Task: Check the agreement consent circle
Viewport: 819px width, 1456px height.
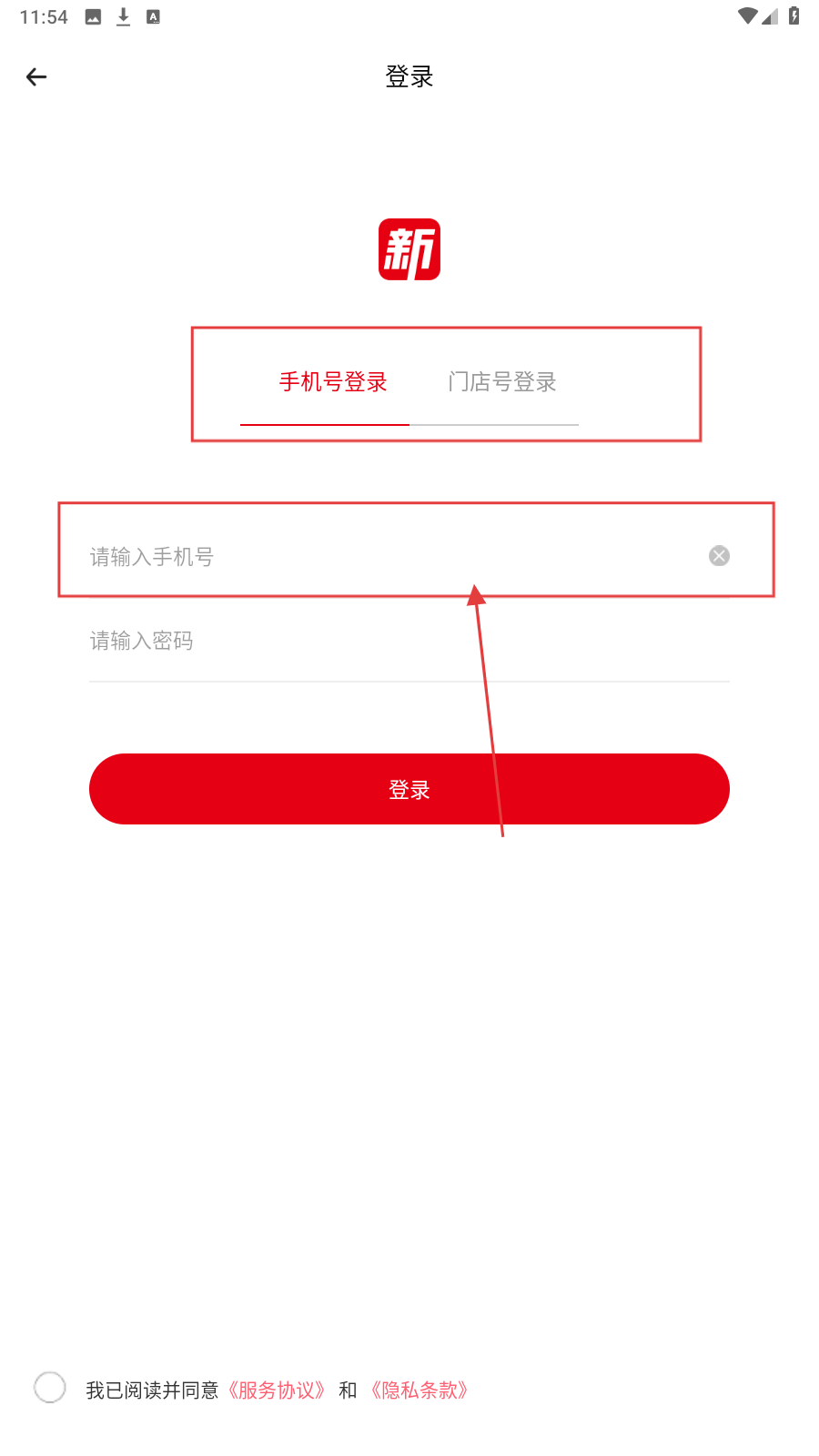Action: [50, 1388]
